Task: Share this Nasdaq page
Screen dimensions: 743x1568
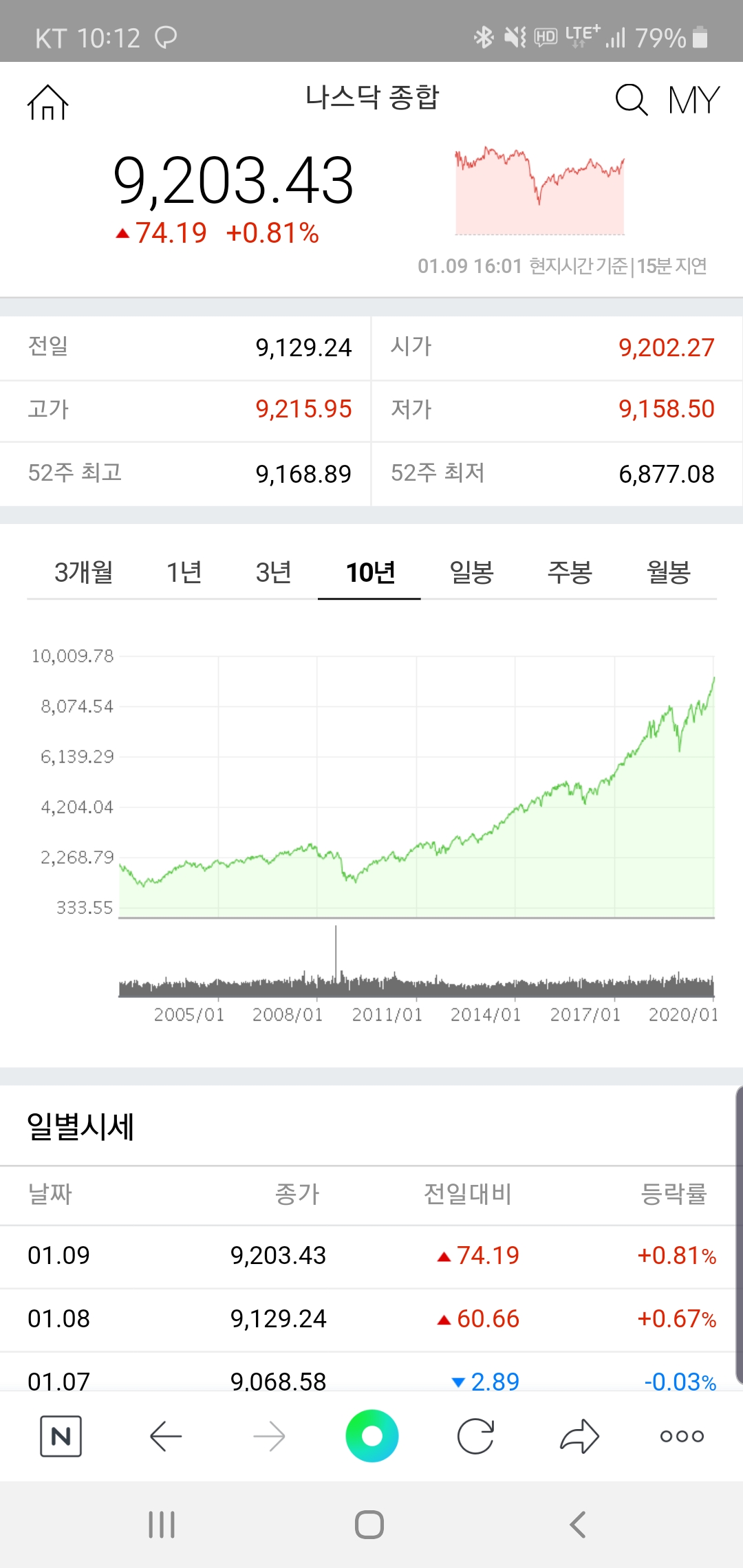Action: (x=579, y=1436)
